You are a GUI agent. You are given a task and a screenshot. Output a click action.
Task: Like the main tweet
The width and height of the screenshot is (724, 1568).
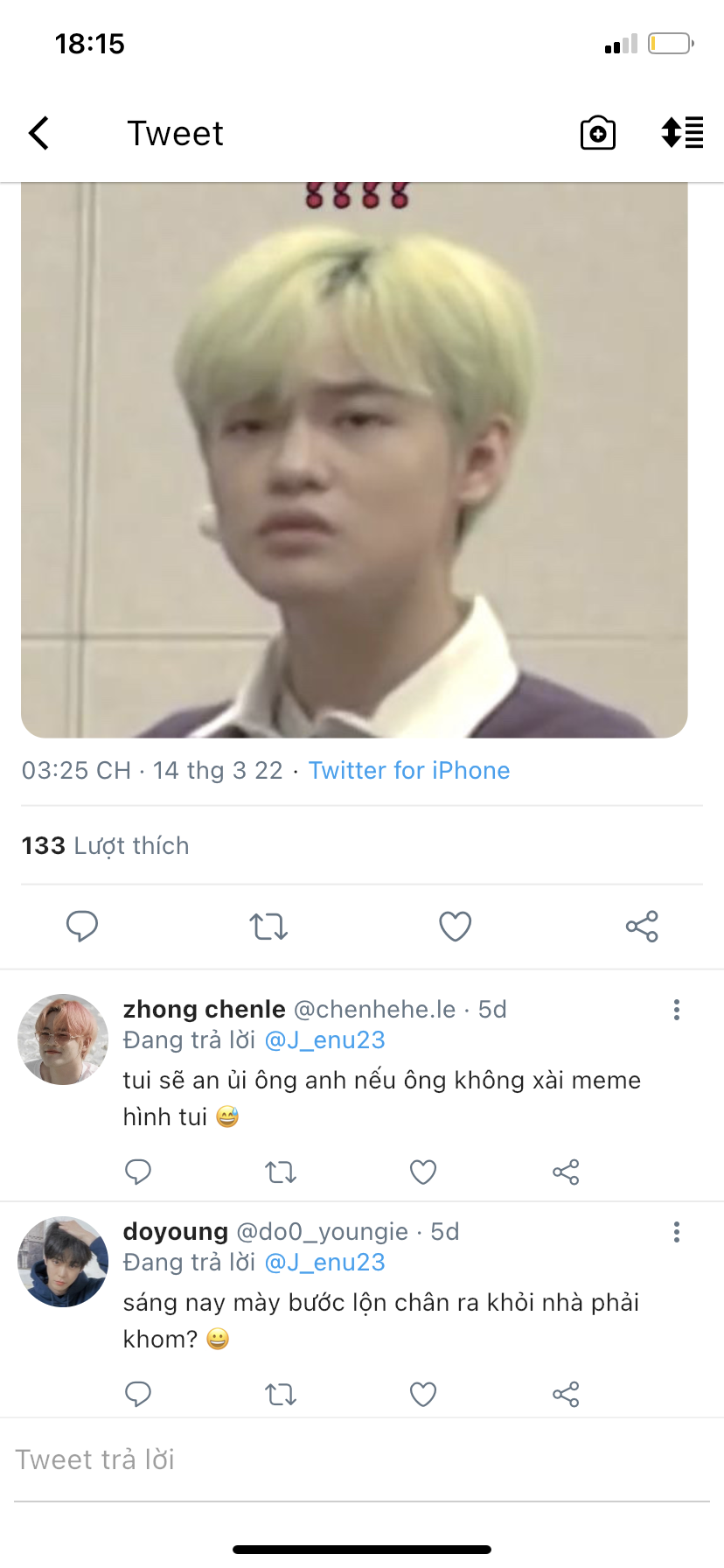[x=455, y=926]
